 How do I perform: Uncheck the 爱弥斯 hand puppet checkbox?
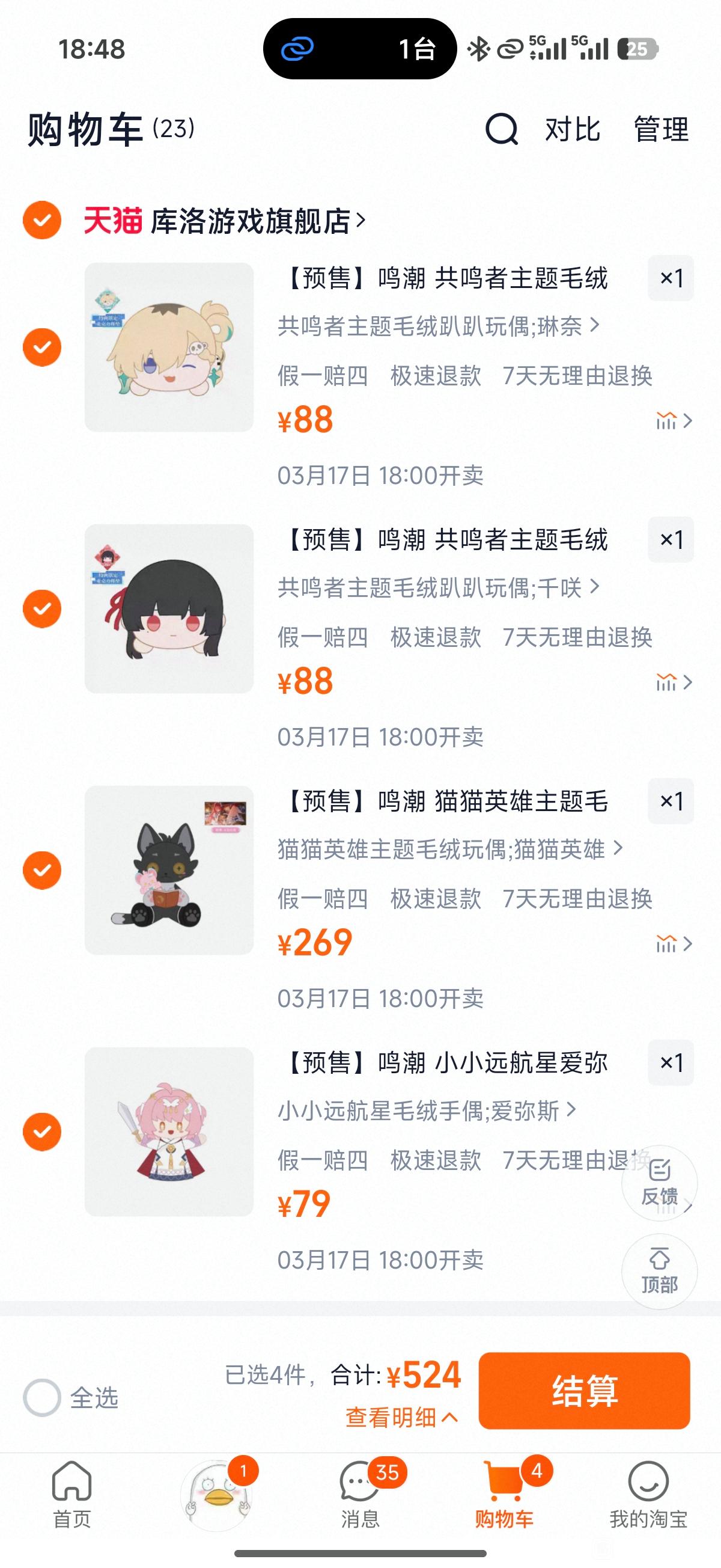point(42,1132)
